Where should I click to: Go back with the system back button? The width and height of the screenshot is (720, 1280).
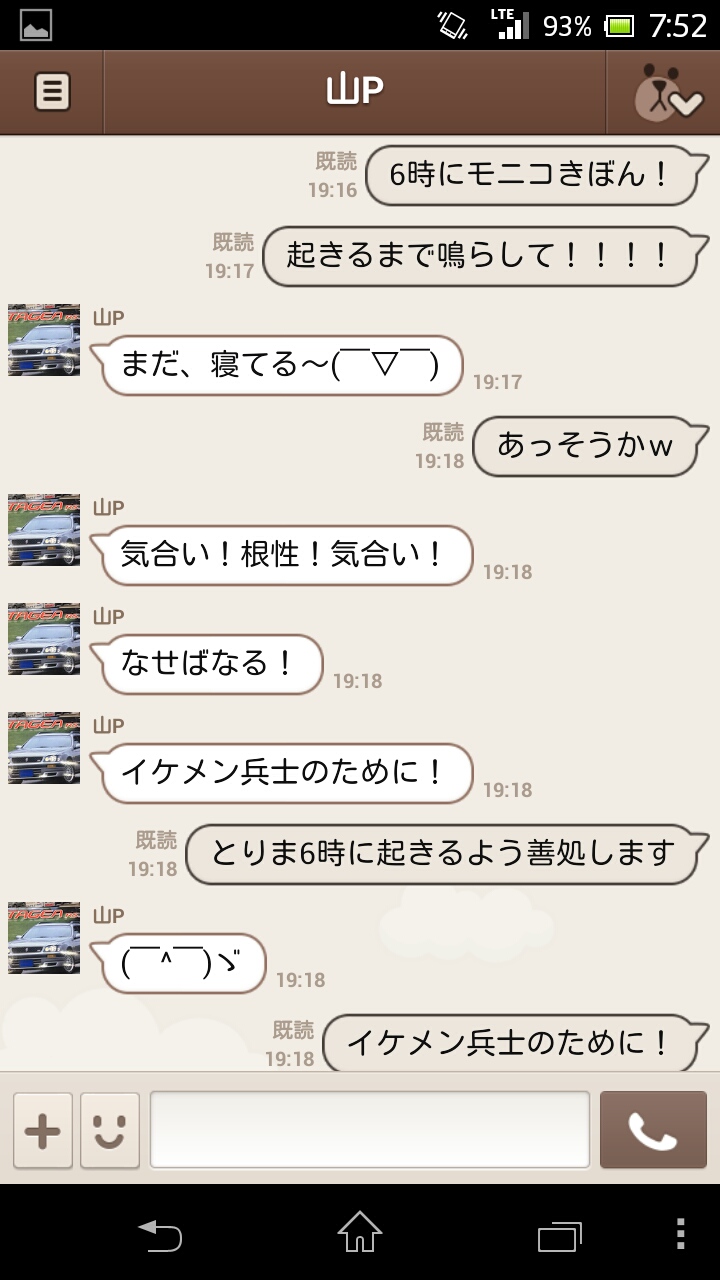click(x=160, y=1234)
